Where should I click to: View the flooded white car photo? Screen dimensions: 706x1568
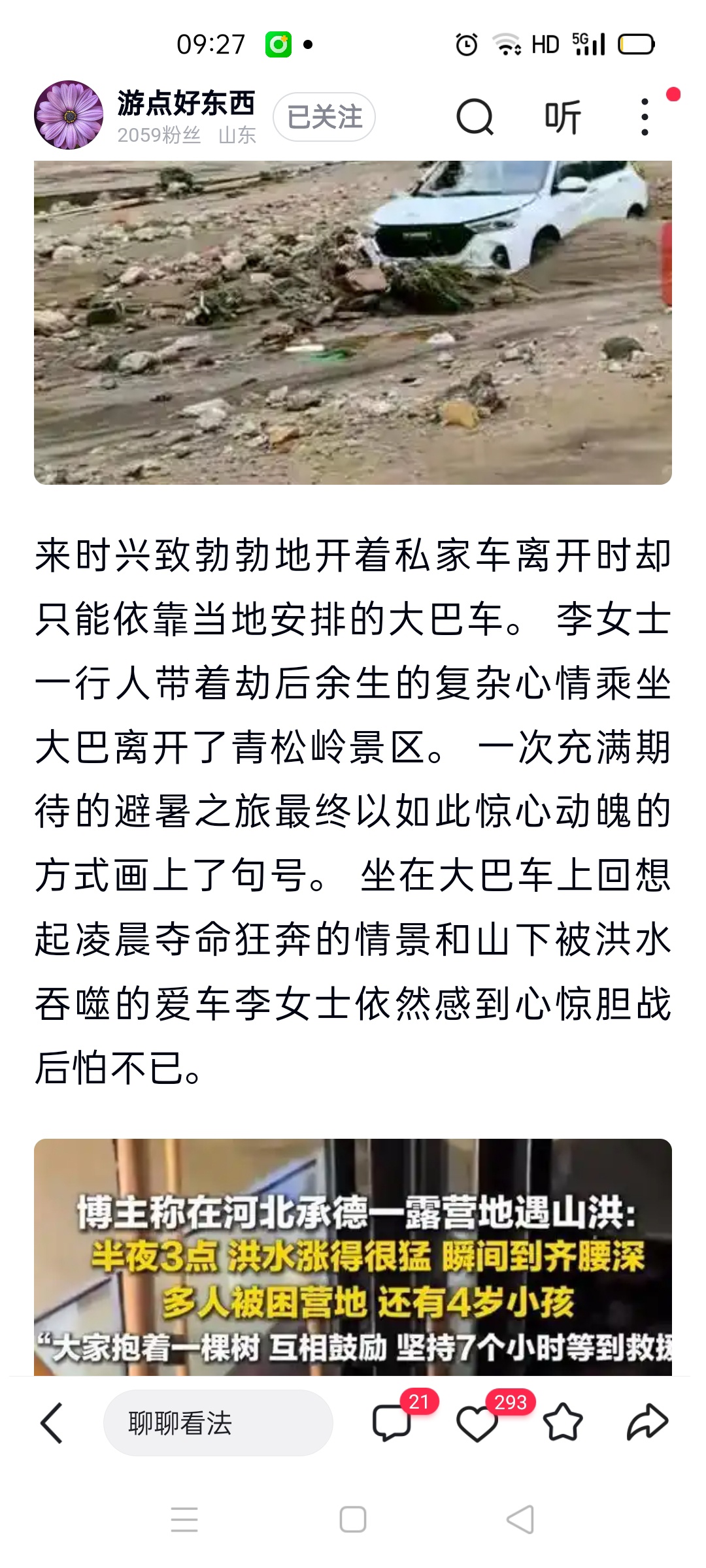[353, 322]
